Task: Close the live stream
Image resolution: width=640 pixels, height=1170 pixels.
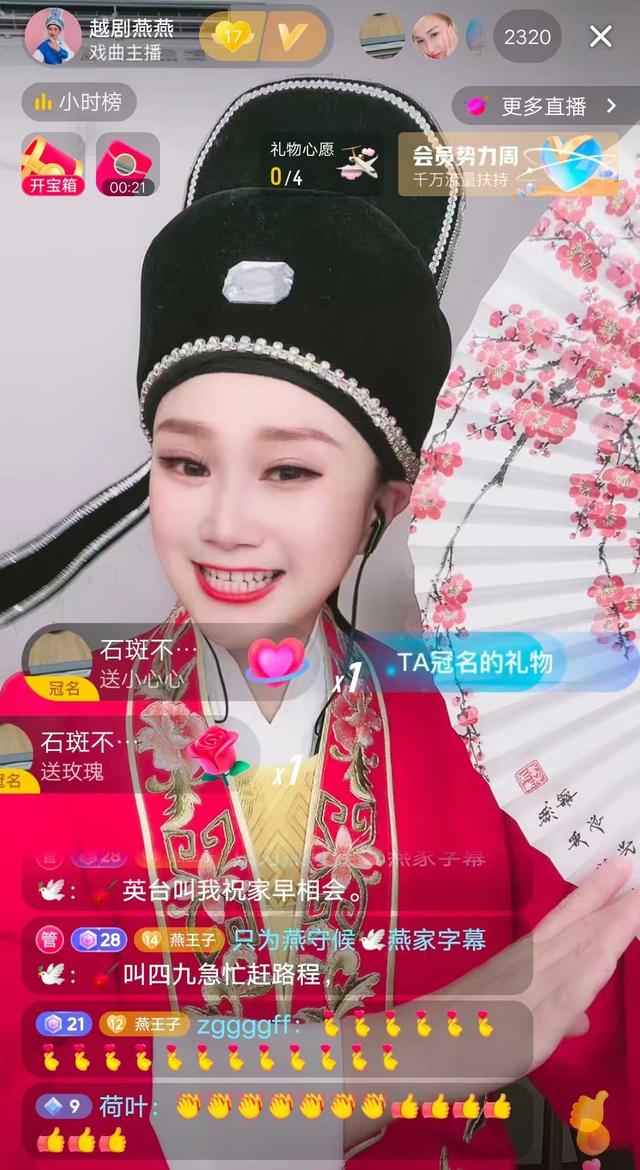Action: [600, 37]
